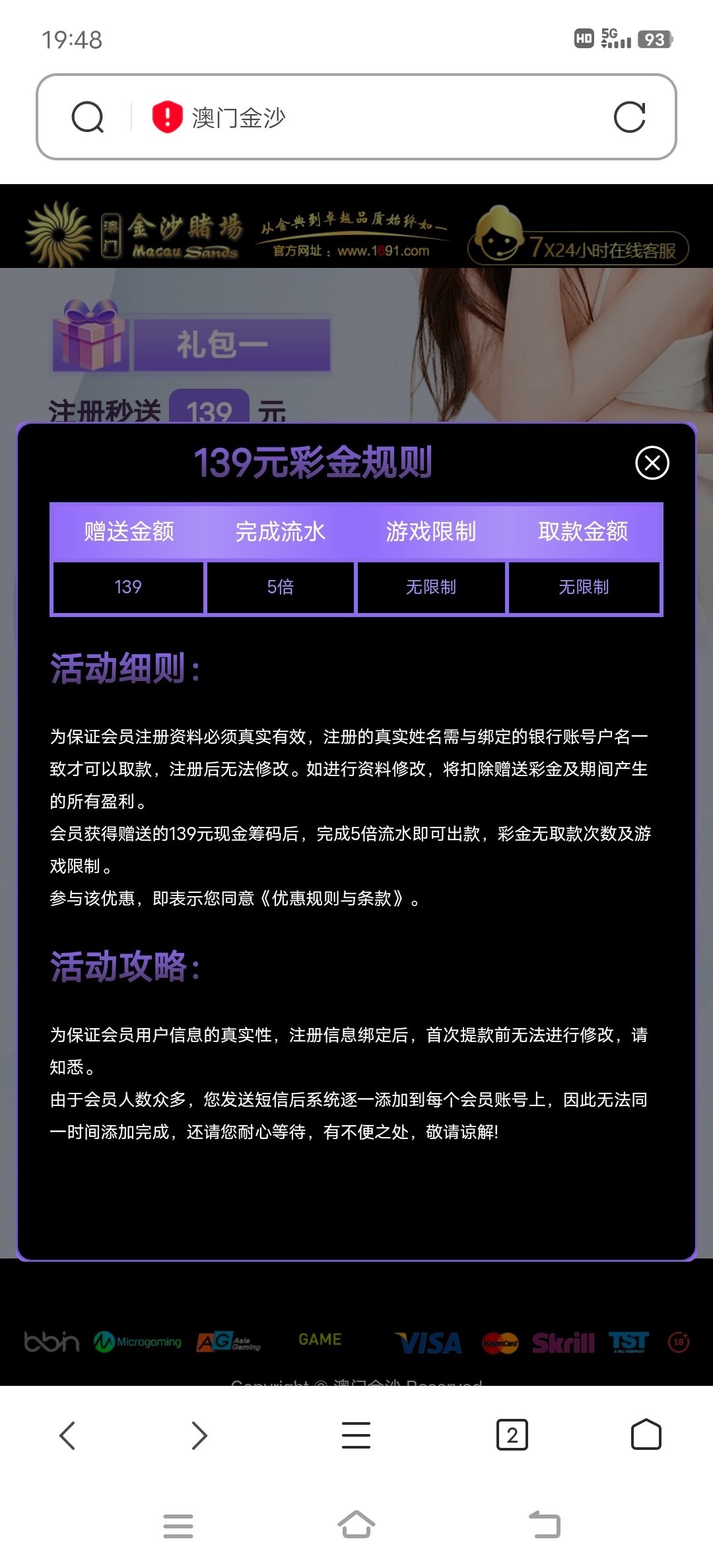713x1568 pixels.
Task: Go back to the previous page
Action: (x=67, y=1435)
